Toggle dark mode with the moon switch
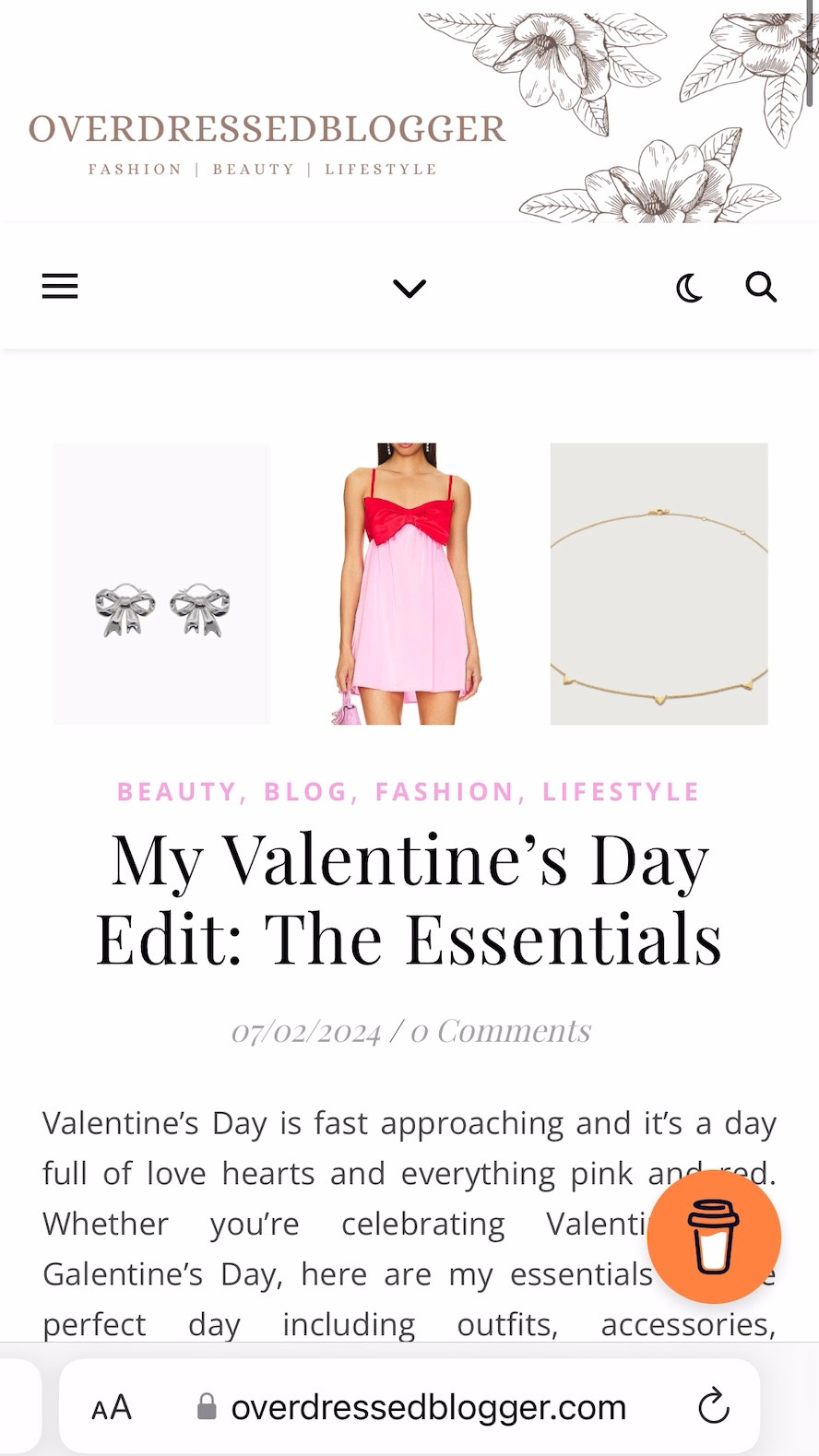The image size is (819, 1456). [x=688, y=287]
